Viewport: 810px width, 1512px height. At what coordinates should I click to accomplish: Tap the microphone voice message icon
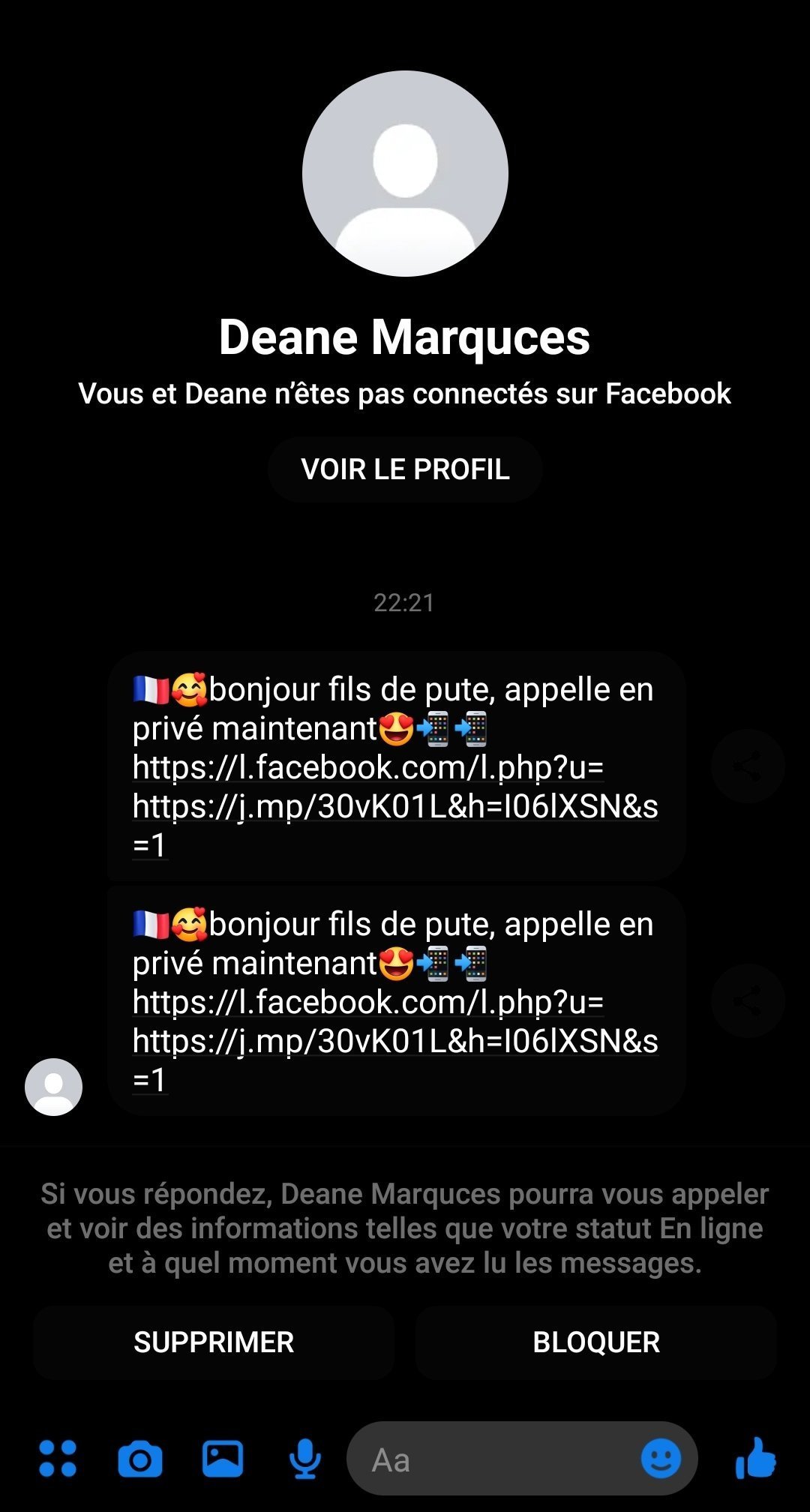coord(305,1459)
